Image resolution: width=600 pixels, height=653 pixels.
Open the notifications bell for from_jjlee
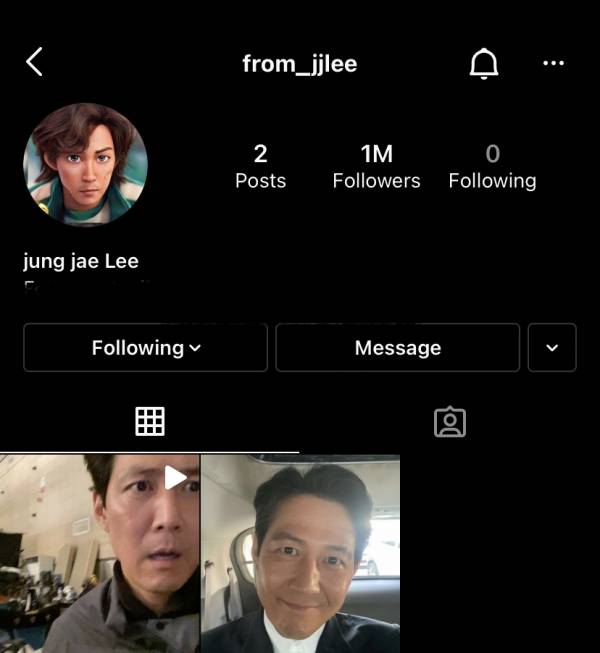coord(484,64)
